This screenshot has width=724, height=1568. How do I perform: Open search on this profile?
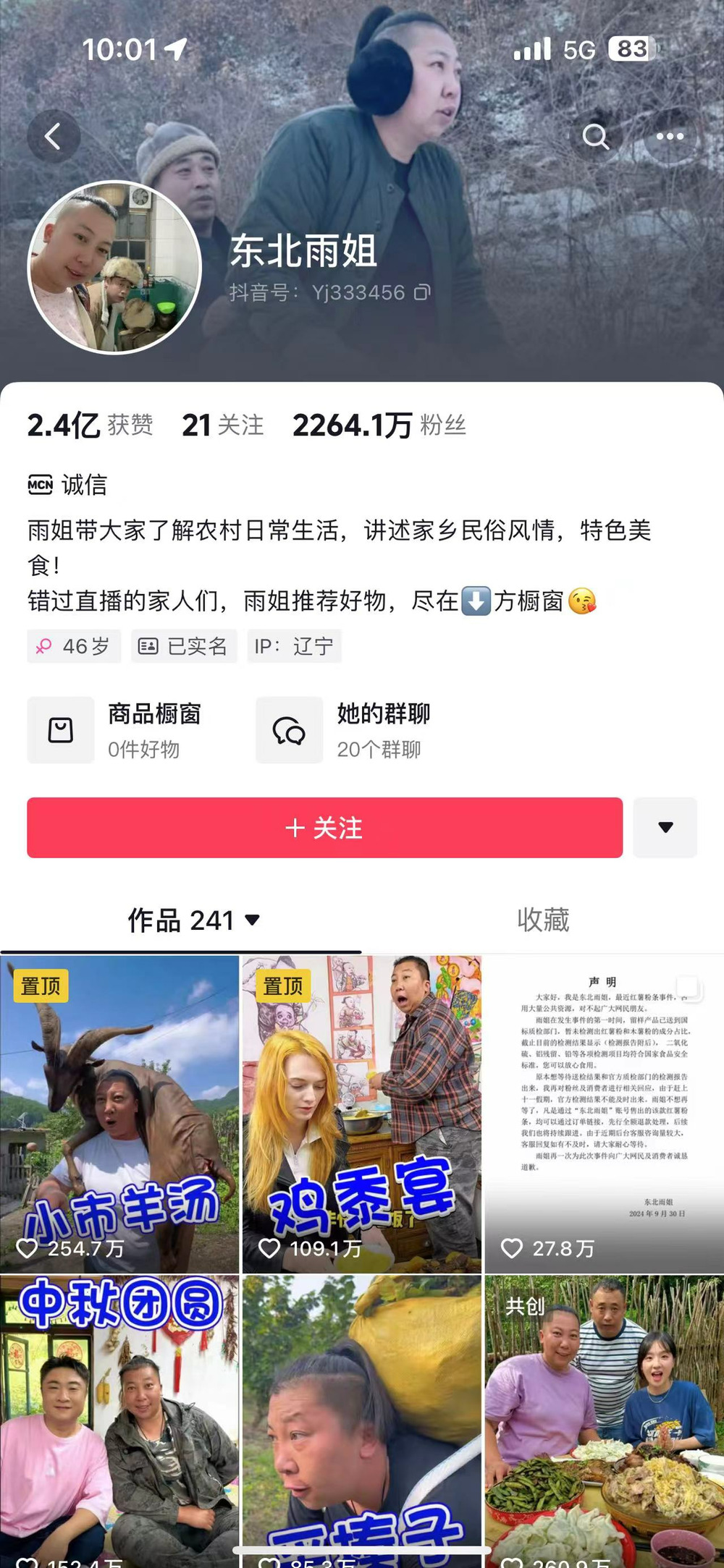[x=596, y=136]
